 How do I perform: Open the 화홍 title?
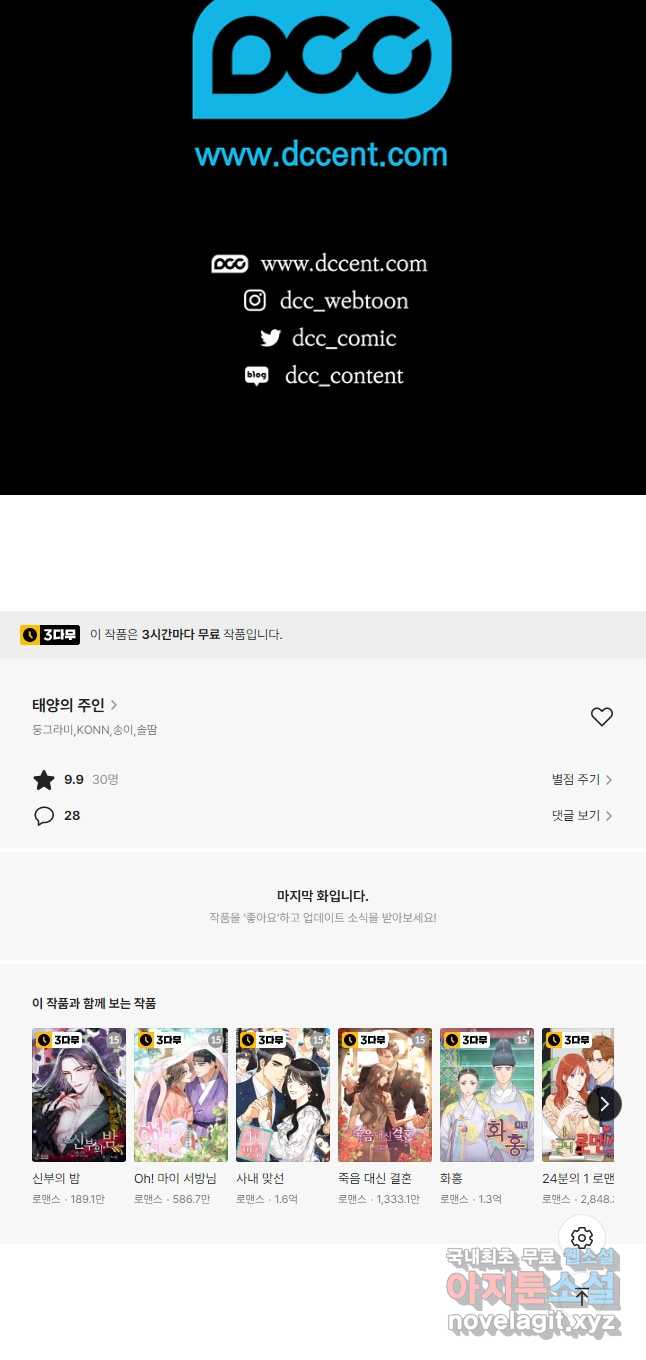point(487,1095)
